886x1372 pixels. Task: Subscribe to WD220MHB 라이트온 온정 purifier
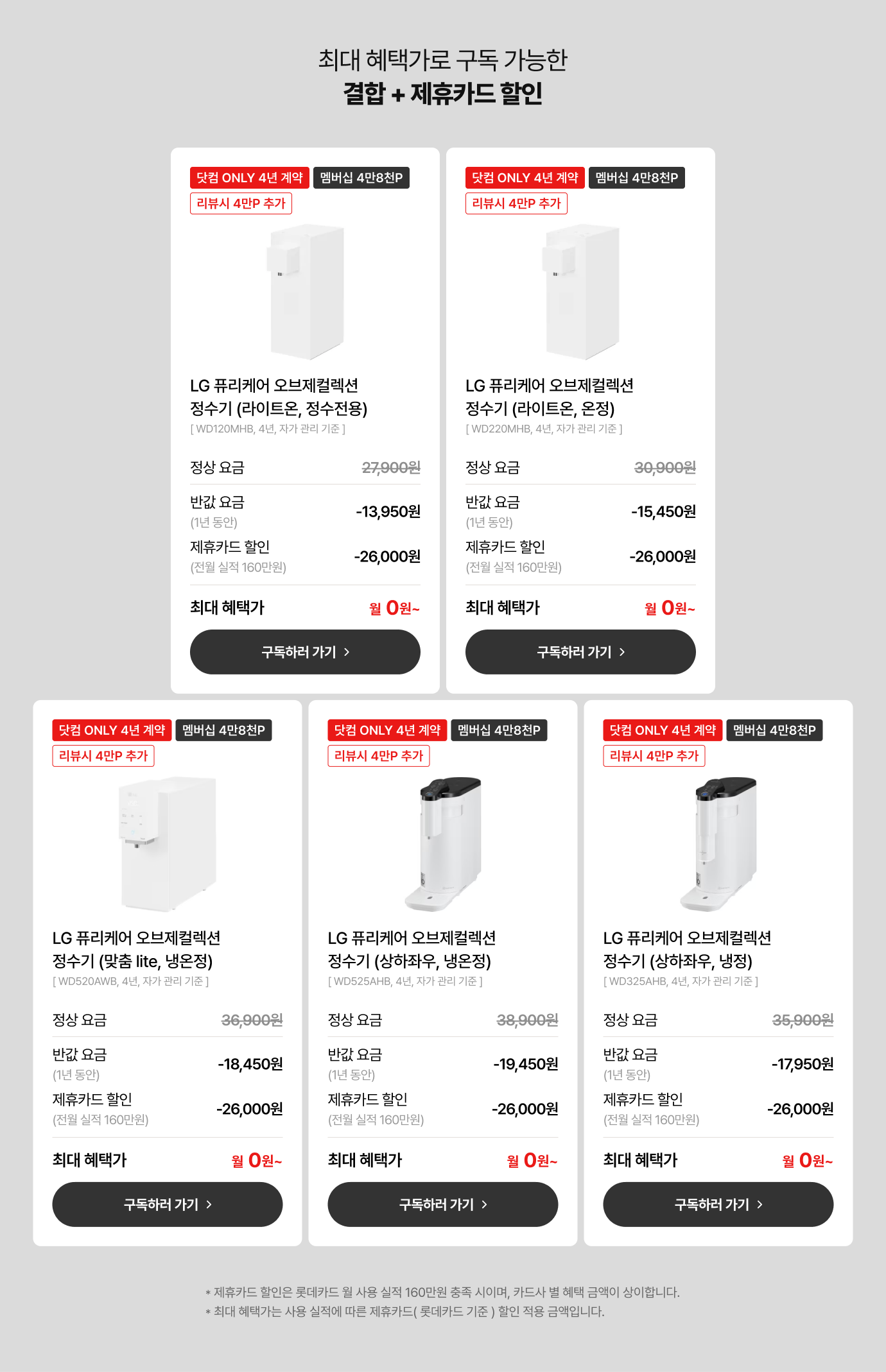coord(580,652)
